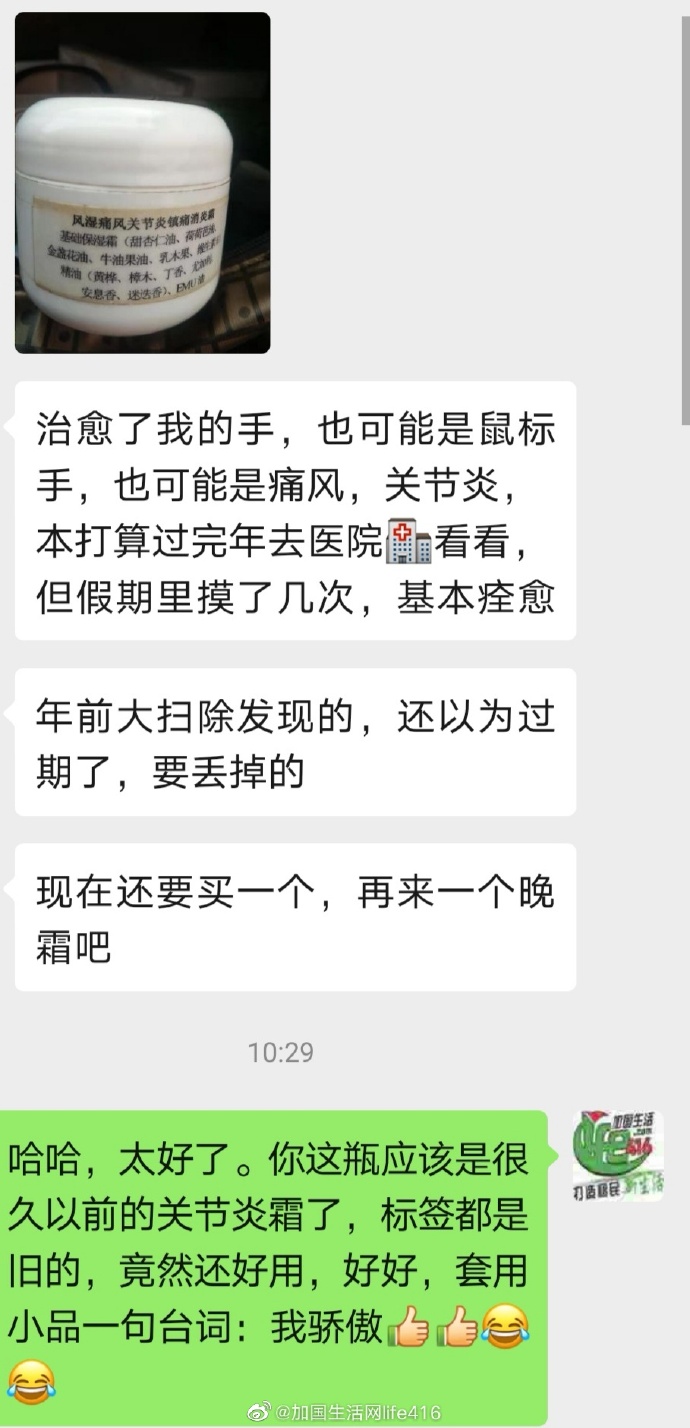
Task: Open the sender's green avatar profile
Action: point(618,1157)
